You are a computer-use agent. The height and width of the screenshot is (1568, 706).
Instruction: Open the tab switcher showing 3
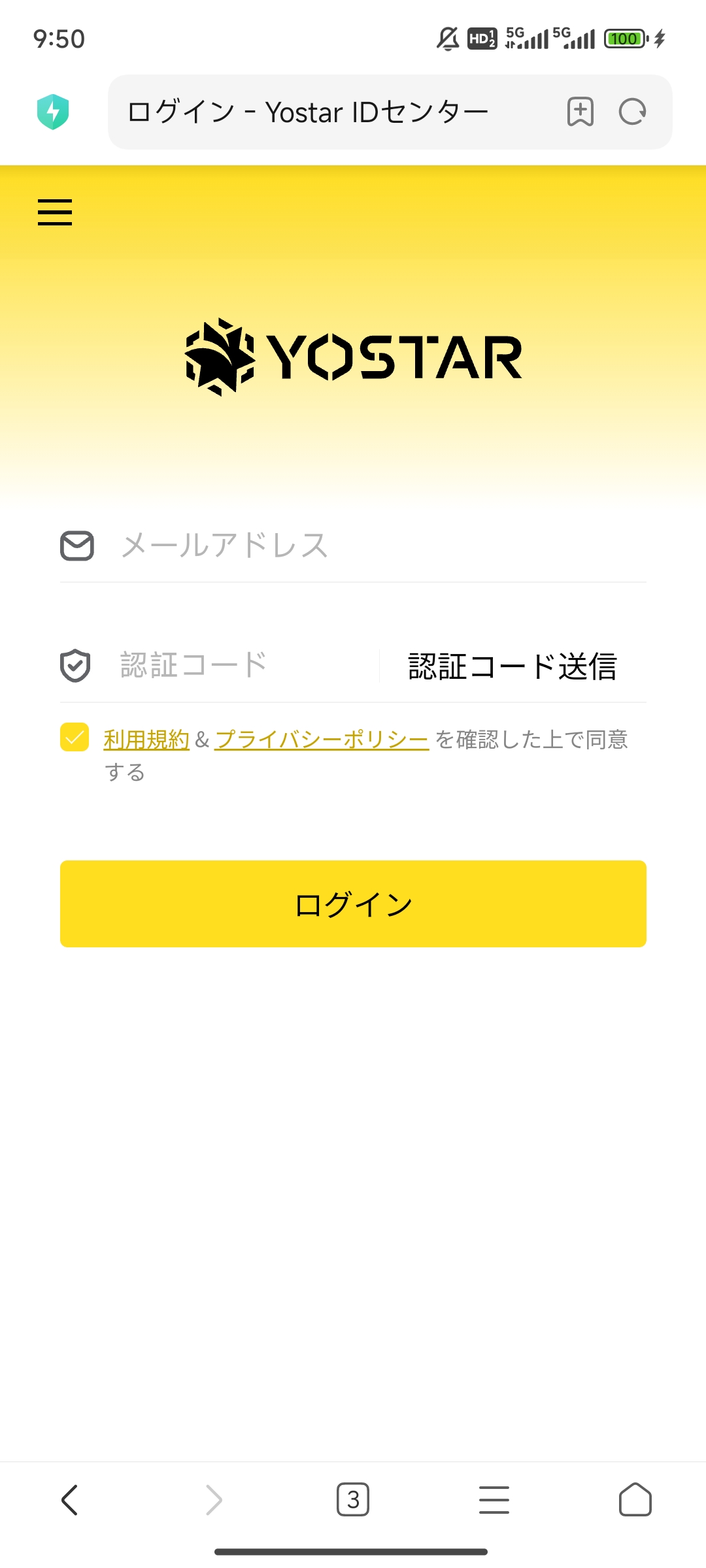353,1499
